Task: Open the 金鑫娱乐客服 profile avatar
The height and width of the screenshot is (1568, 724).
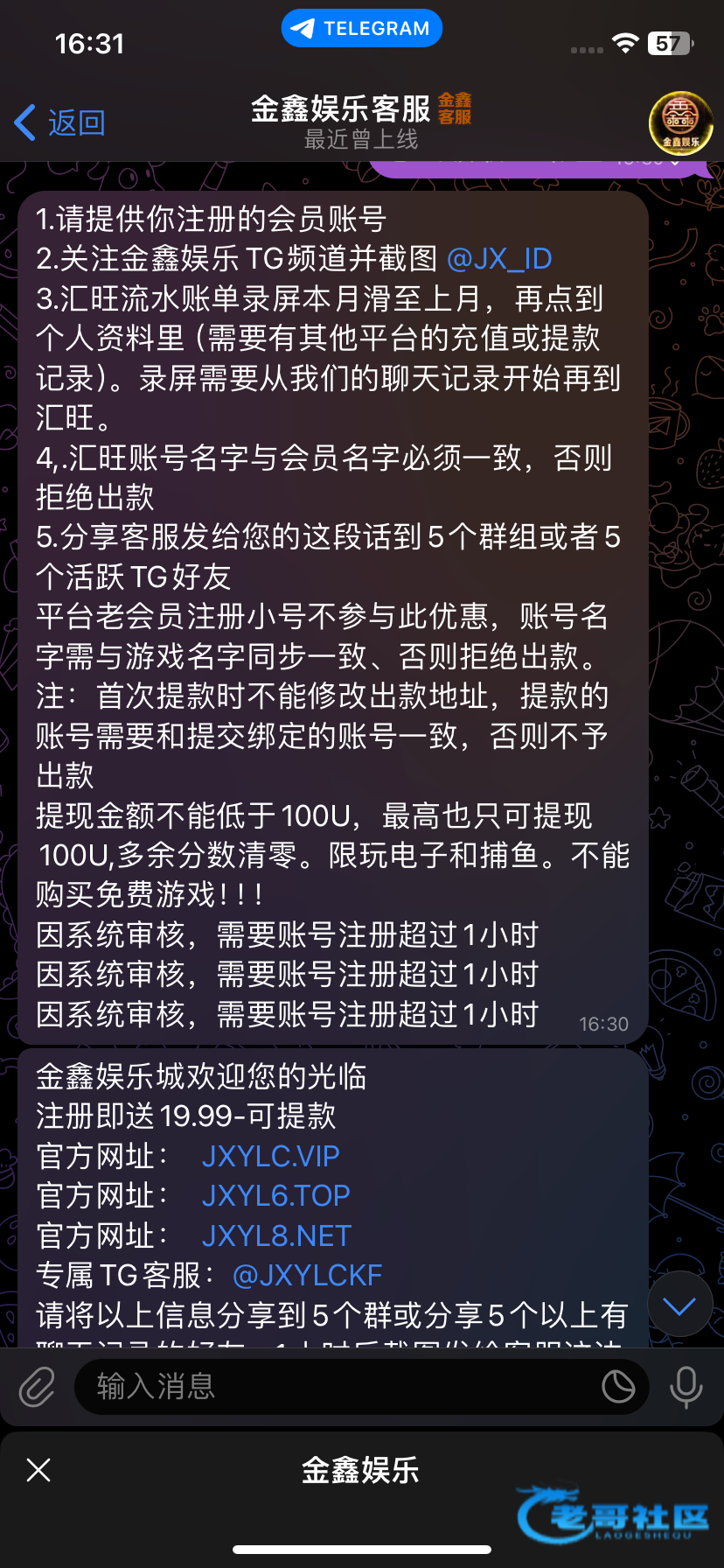Action: [680, 122]
